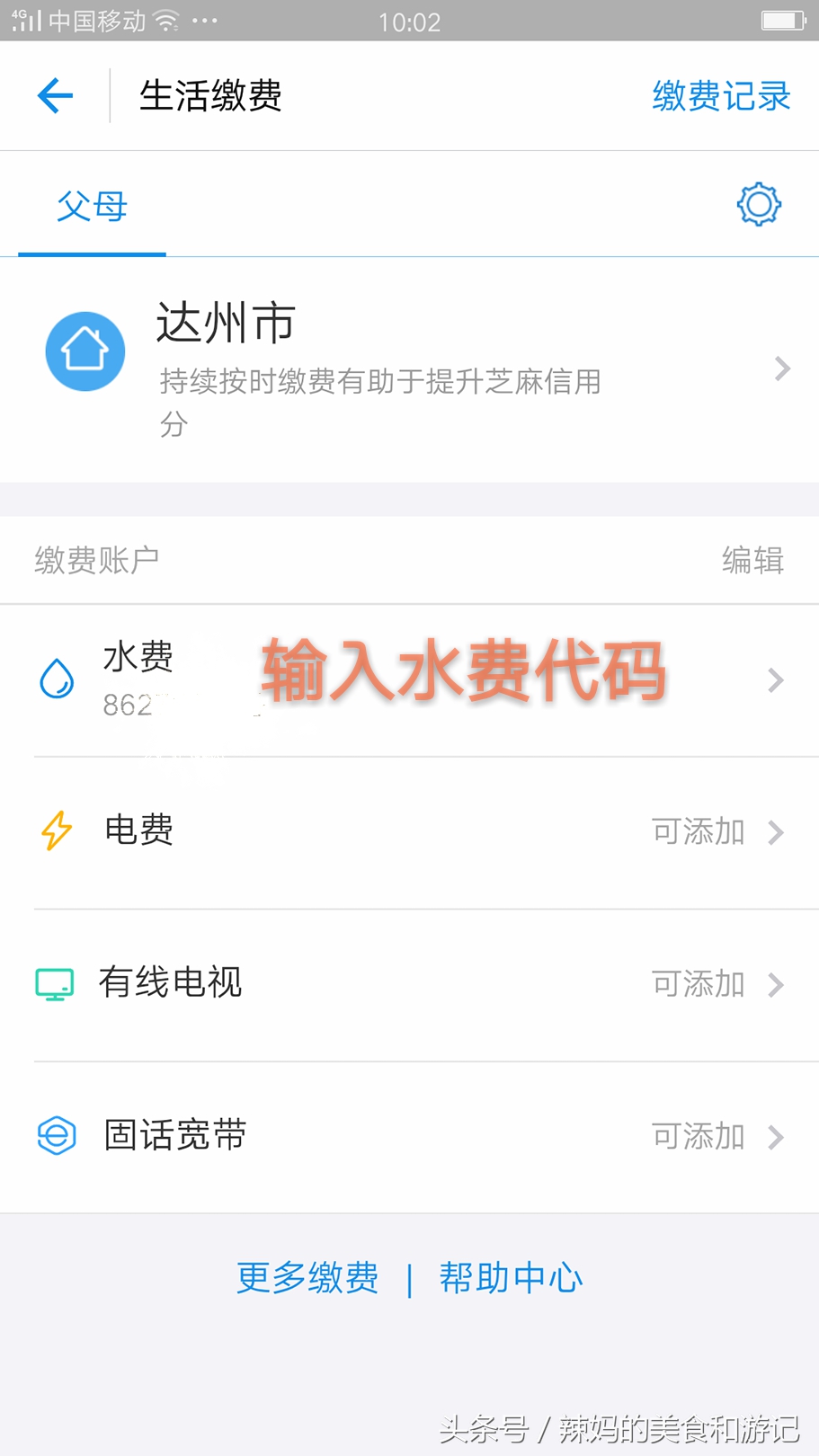Click the TV icon beside 有线电视
Image resolution: width=819 pixels, height=1456 pixels.
[56, 984]
